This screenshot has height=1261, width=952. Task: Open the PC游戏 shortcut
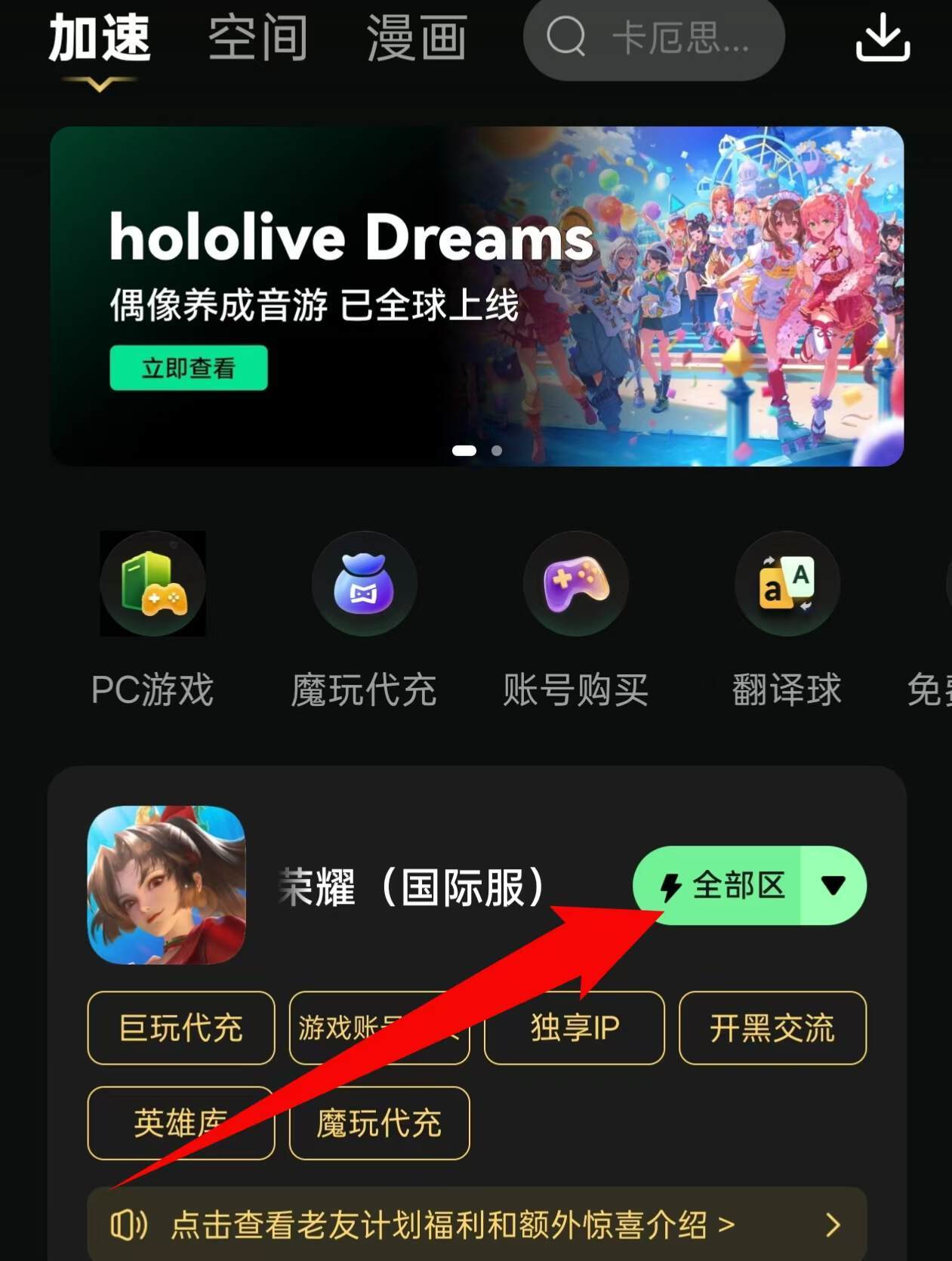click(153, 619)
